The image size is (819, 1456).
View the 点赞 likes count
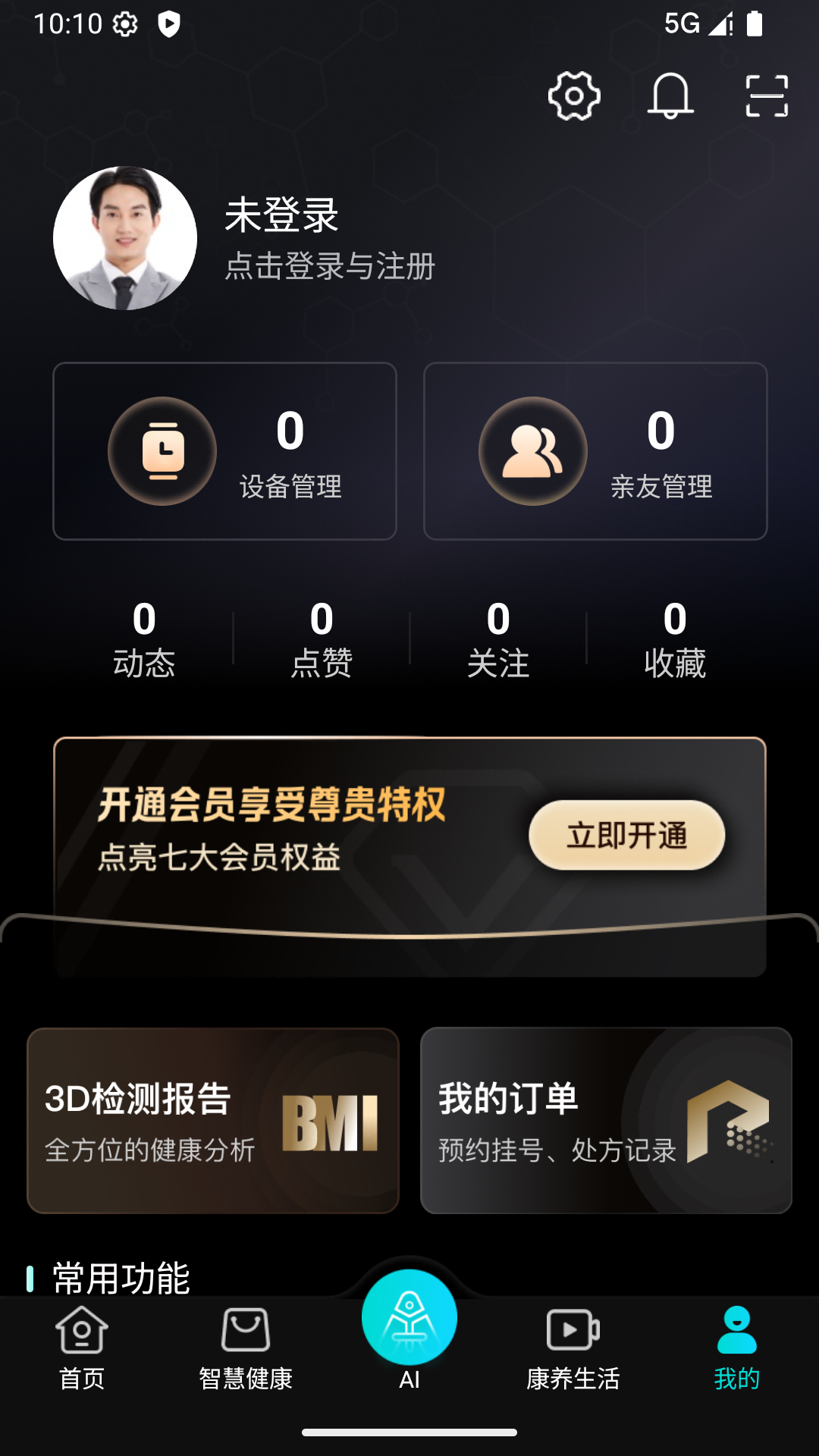[322, 641]
